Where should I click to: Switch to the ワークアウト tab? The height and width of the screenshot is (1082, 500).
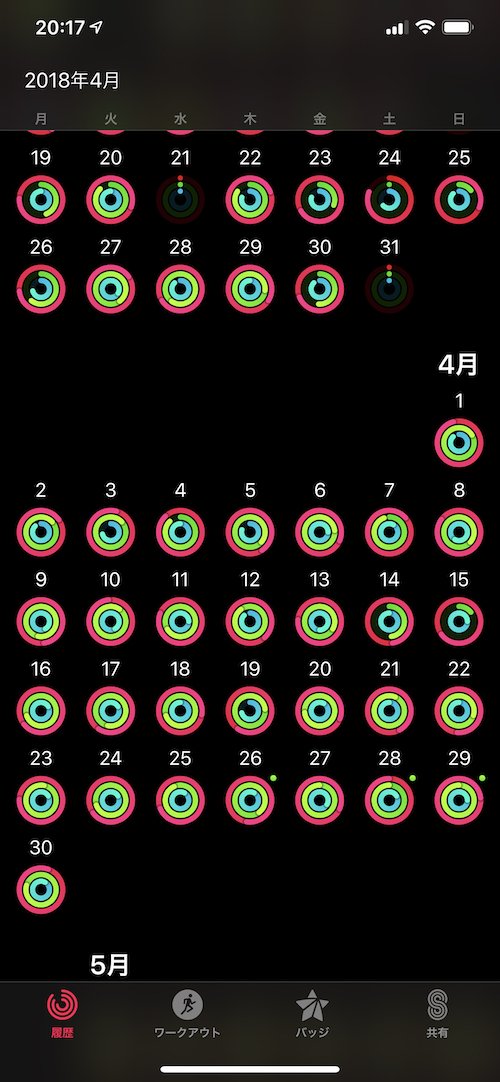click(187, 1013)
